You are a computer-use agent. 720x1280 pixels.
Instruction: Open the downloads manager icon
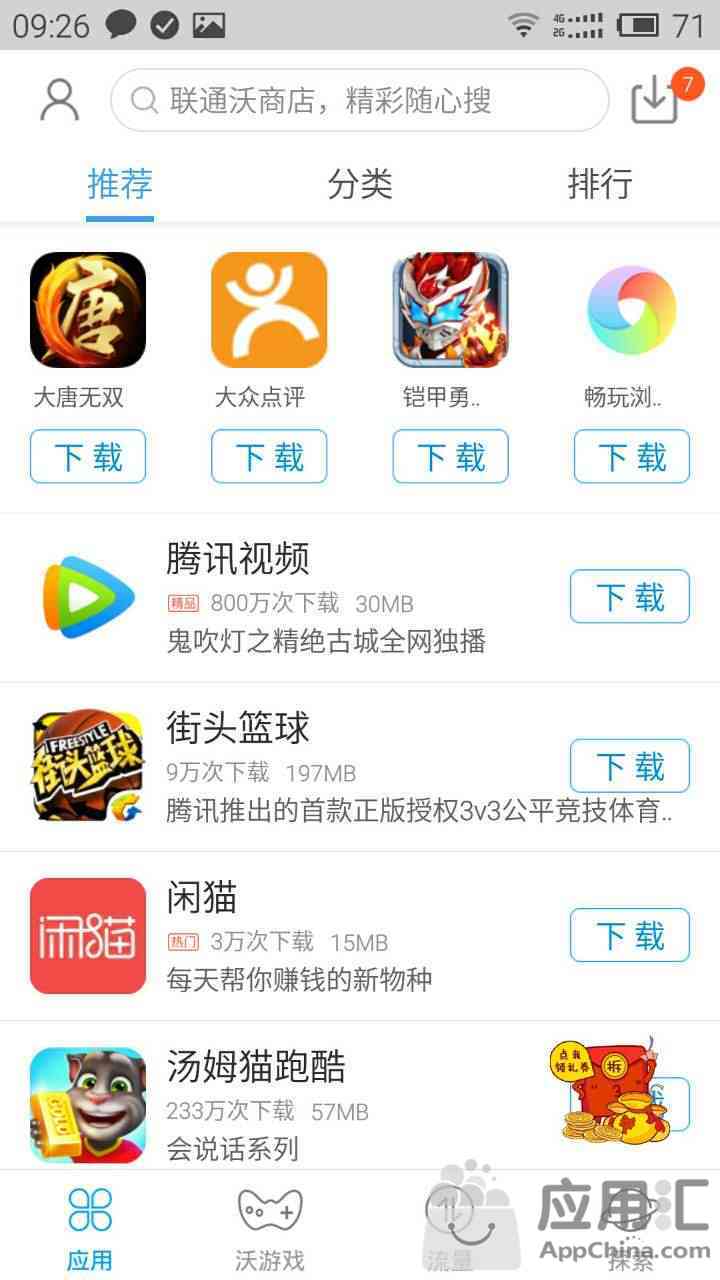point(656,99)
